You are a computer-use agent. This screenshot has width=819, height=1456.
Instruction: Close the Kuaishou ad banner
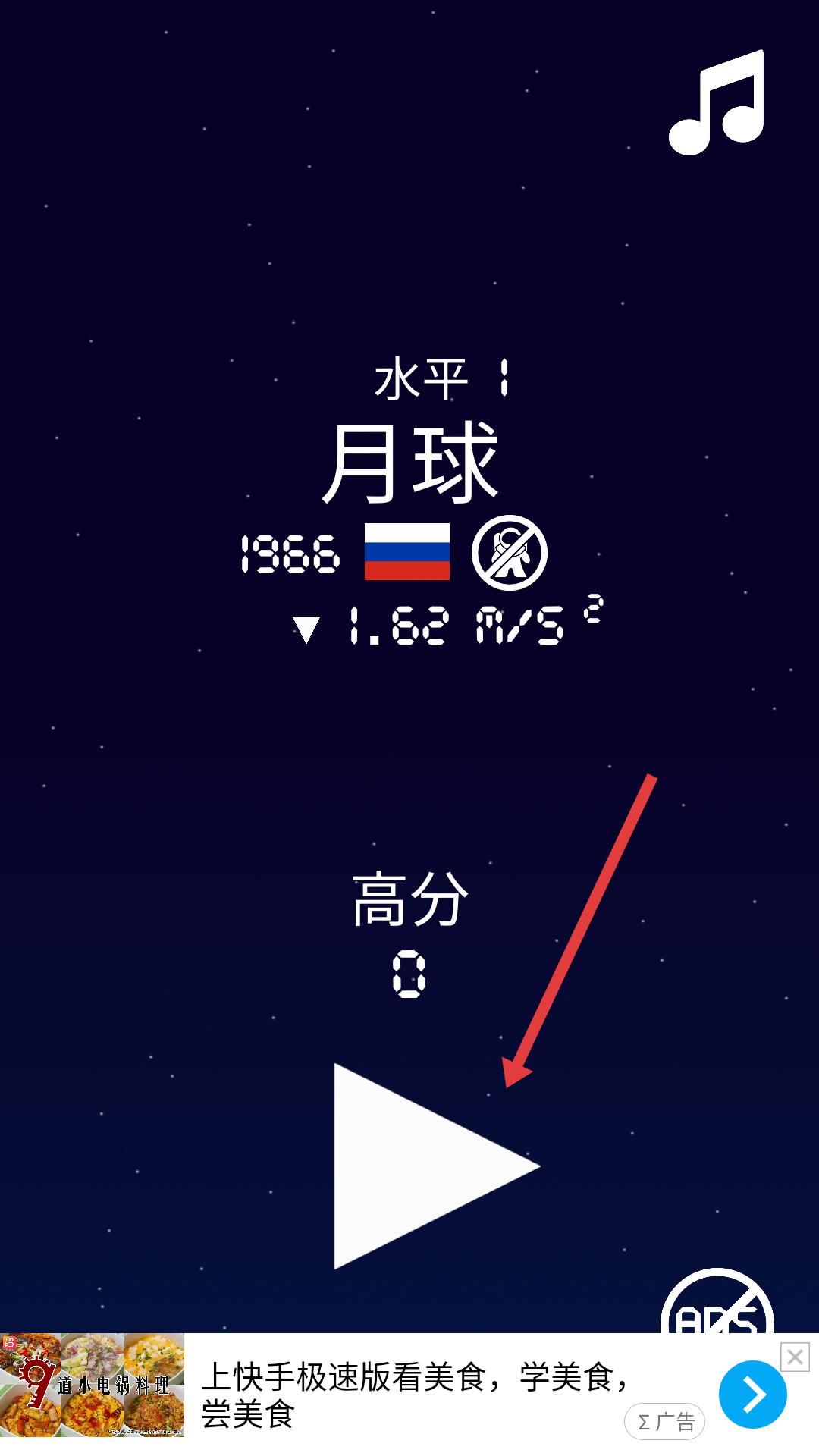coord(795,1357)
